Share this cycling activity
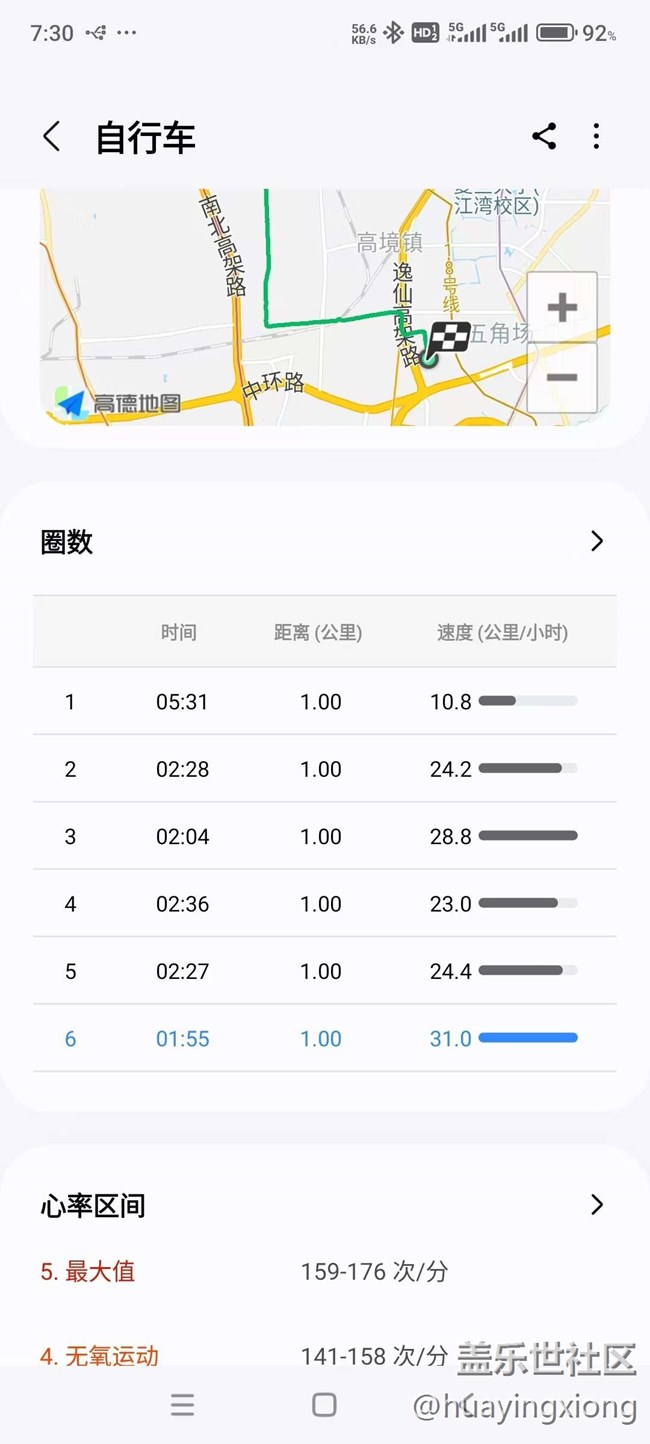 click(544, 137)
